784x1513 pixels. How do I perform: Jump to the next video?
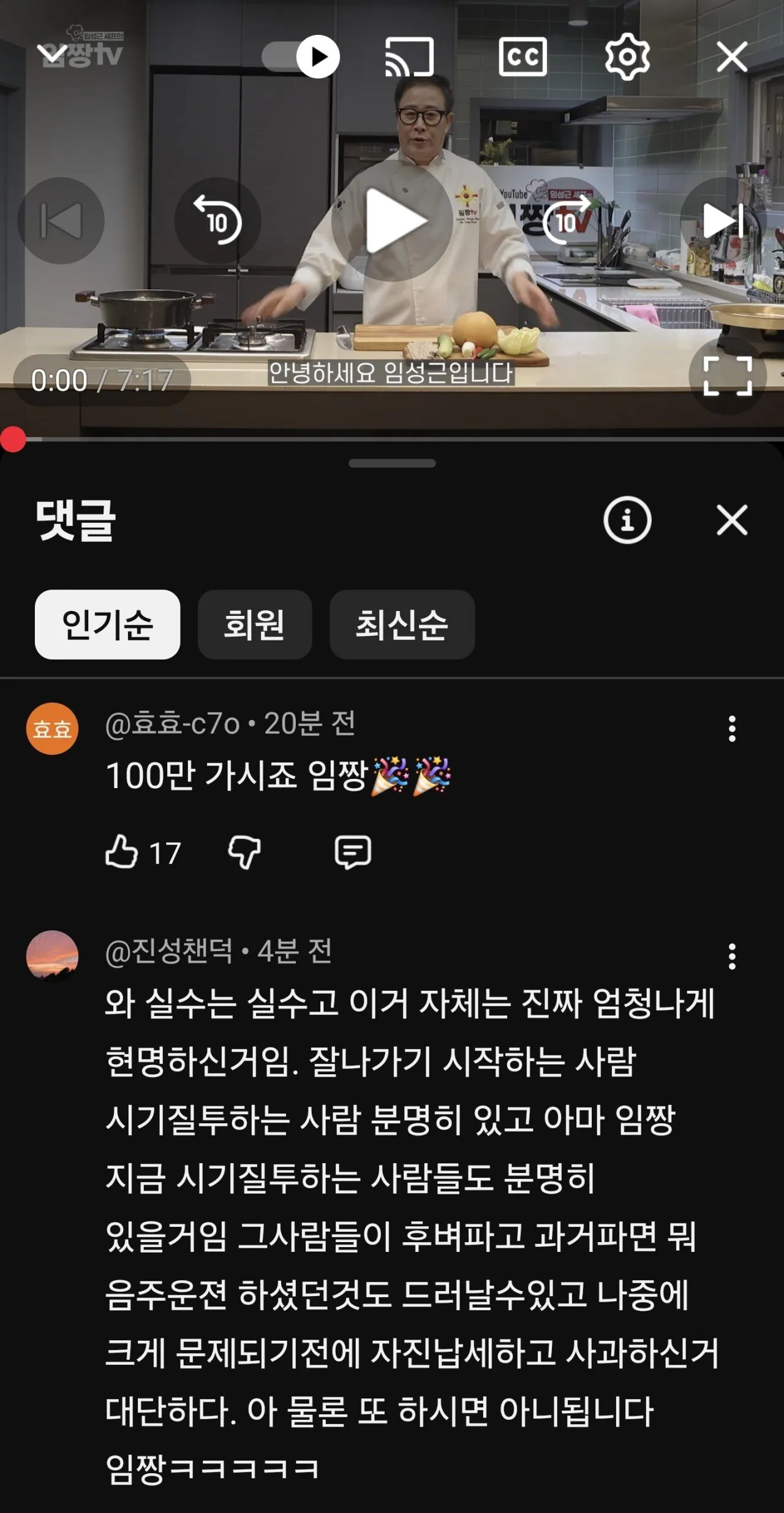(723, 221)
